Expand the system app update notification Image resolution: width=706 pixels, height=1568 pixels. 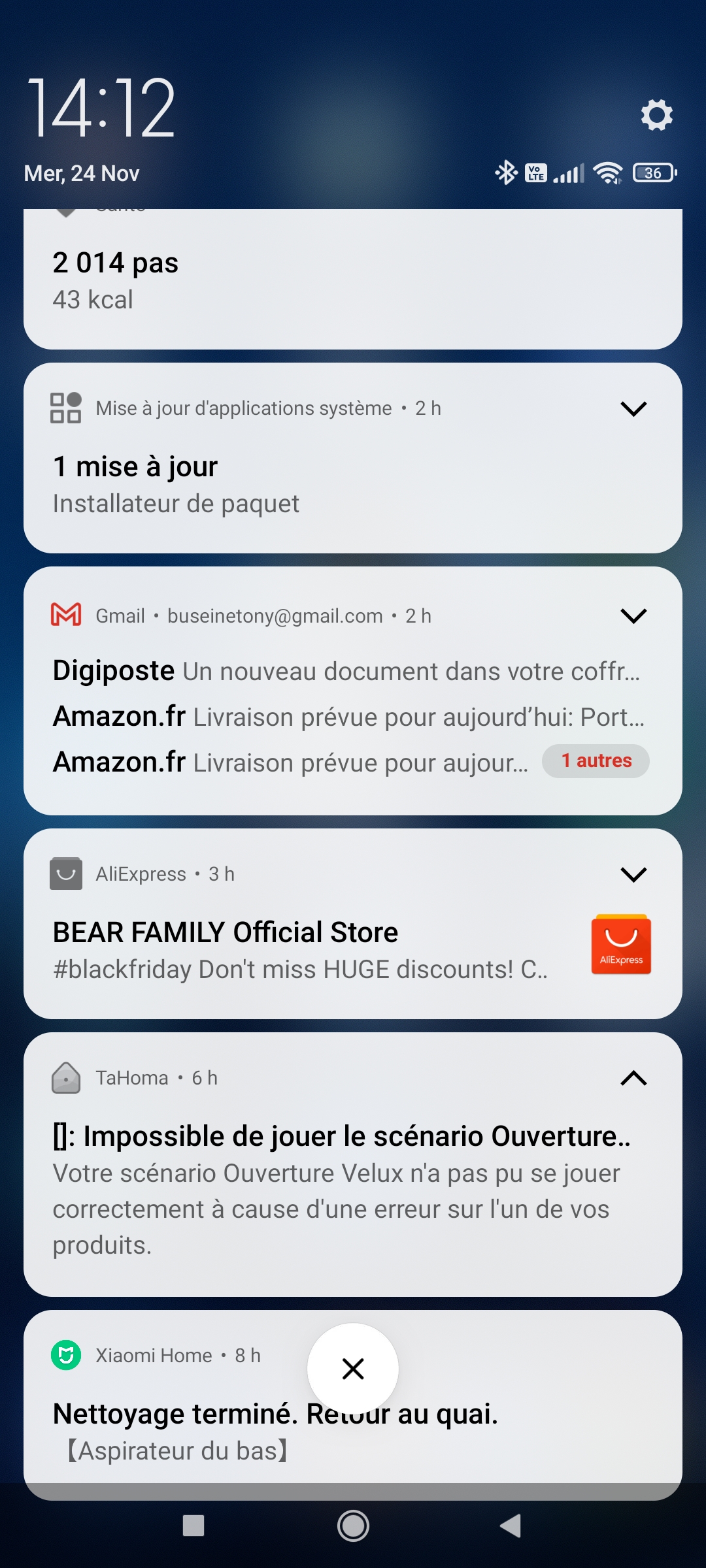point(633,409)
